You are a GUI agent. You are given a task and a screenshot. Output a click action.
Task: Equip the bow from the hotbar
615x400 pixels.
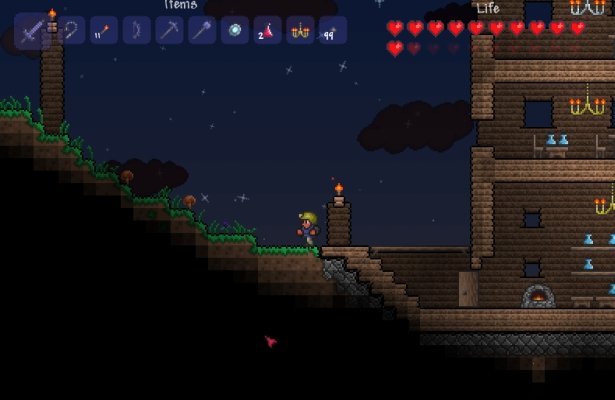click(x=136, y=31)
